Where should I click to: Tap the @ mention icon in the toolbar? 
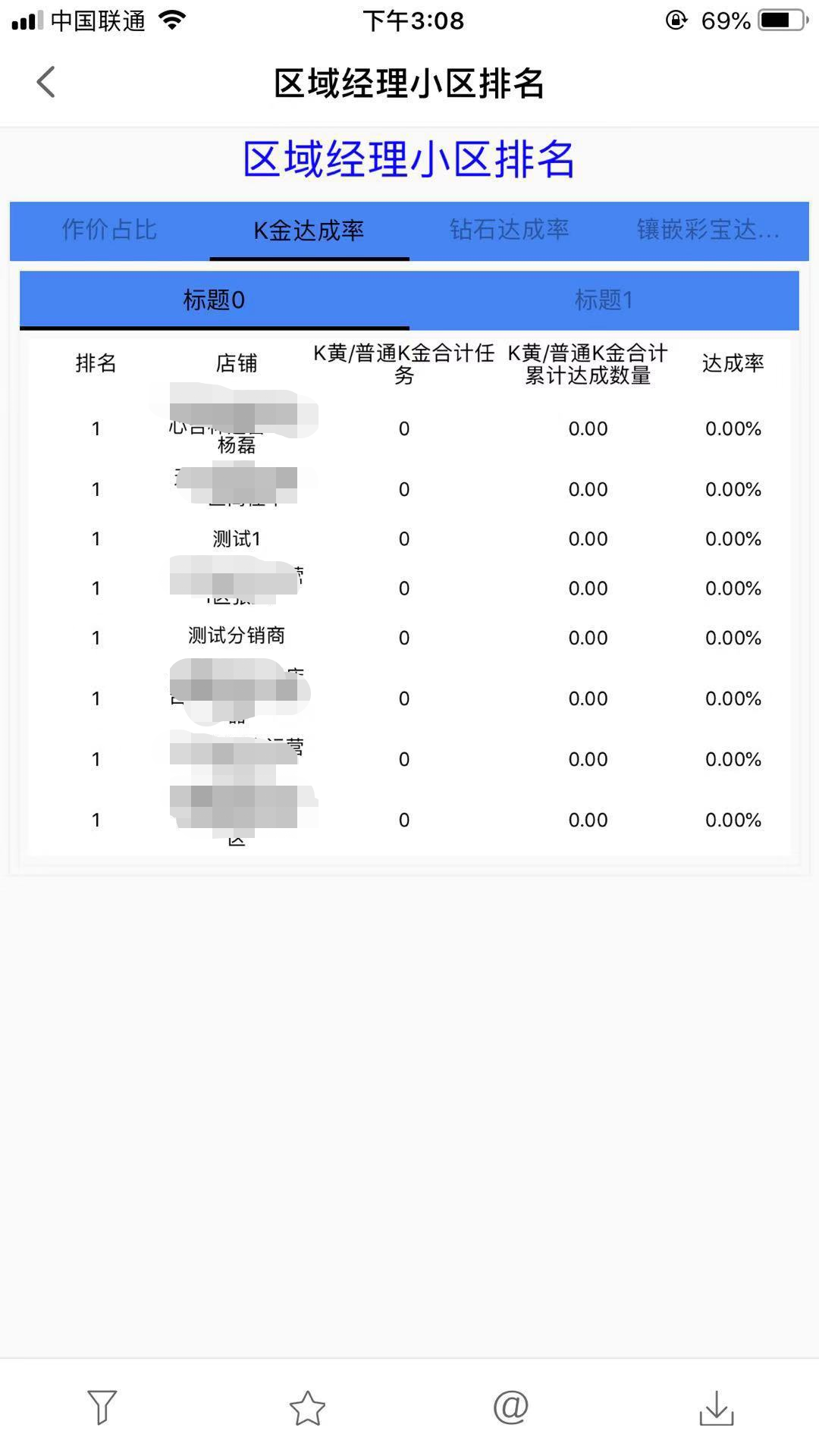[x=511, y=1407]
